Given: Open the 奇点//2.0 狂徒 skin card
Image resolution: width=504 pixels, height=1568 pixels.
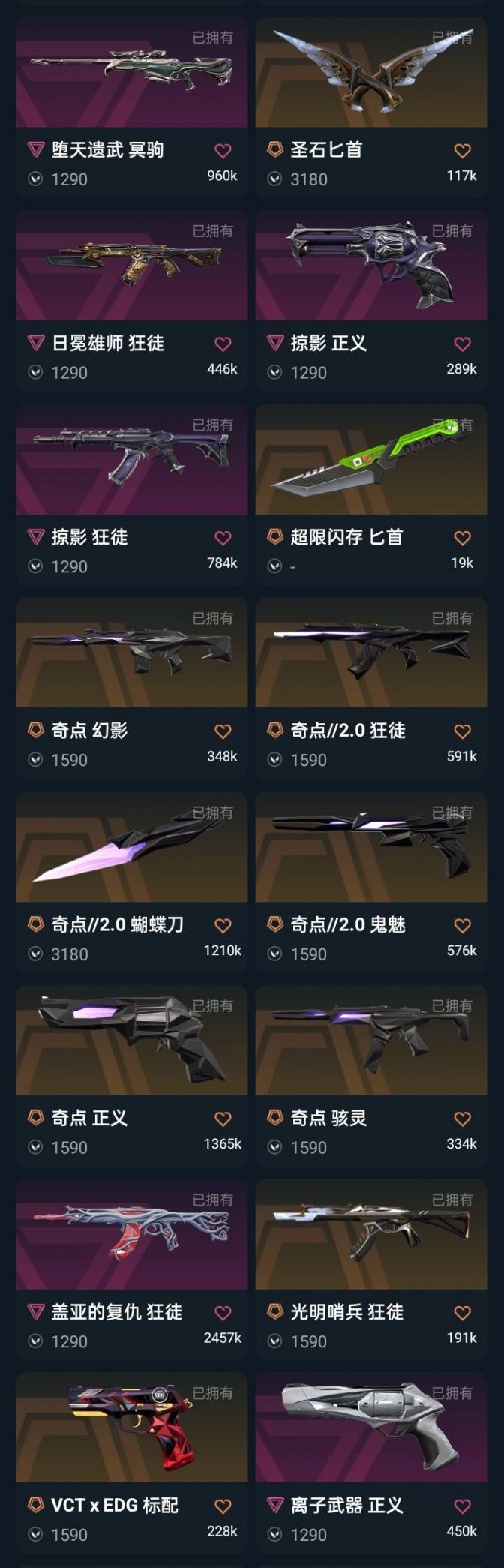Looking at the screenshot, I should click(x=370, y=653).
